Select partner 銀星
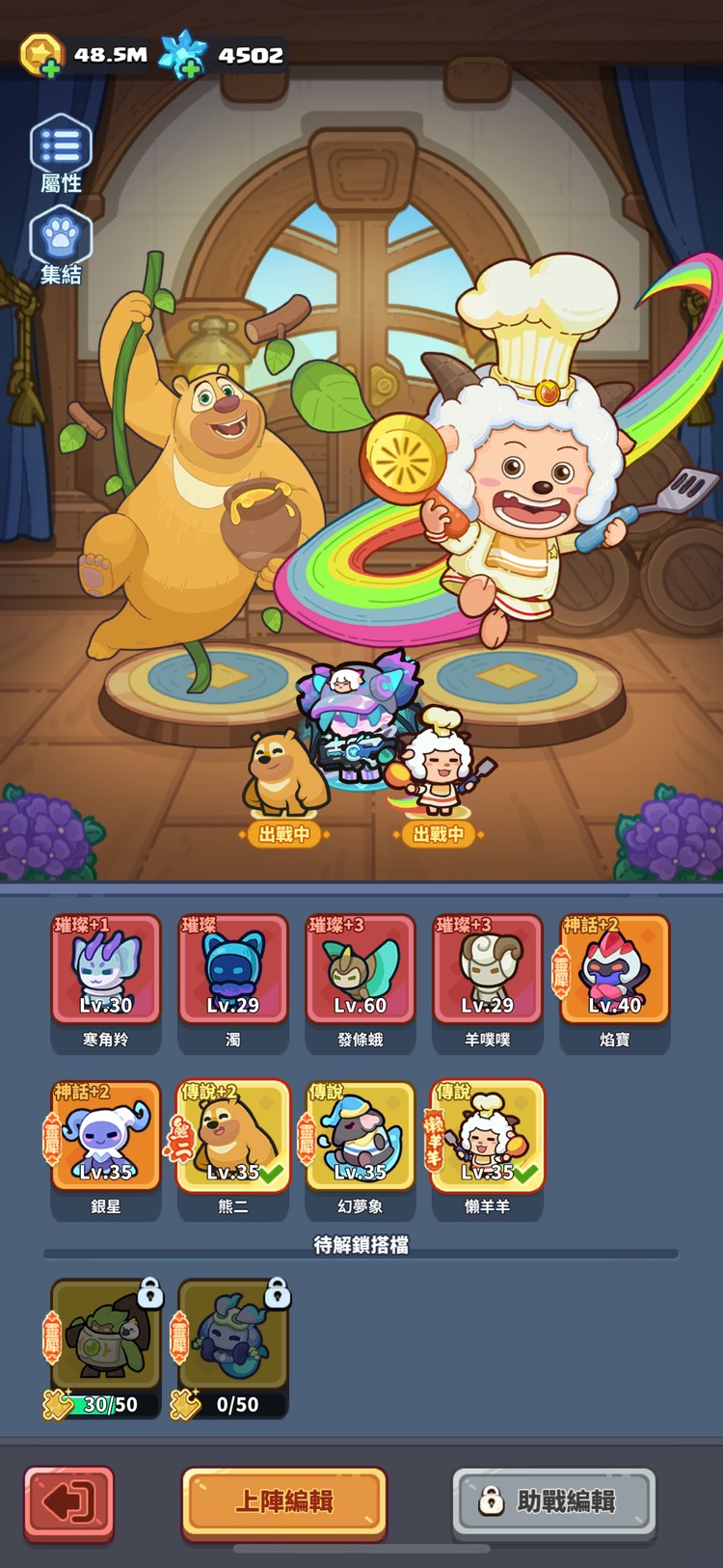 click(x=106, y=1137)
